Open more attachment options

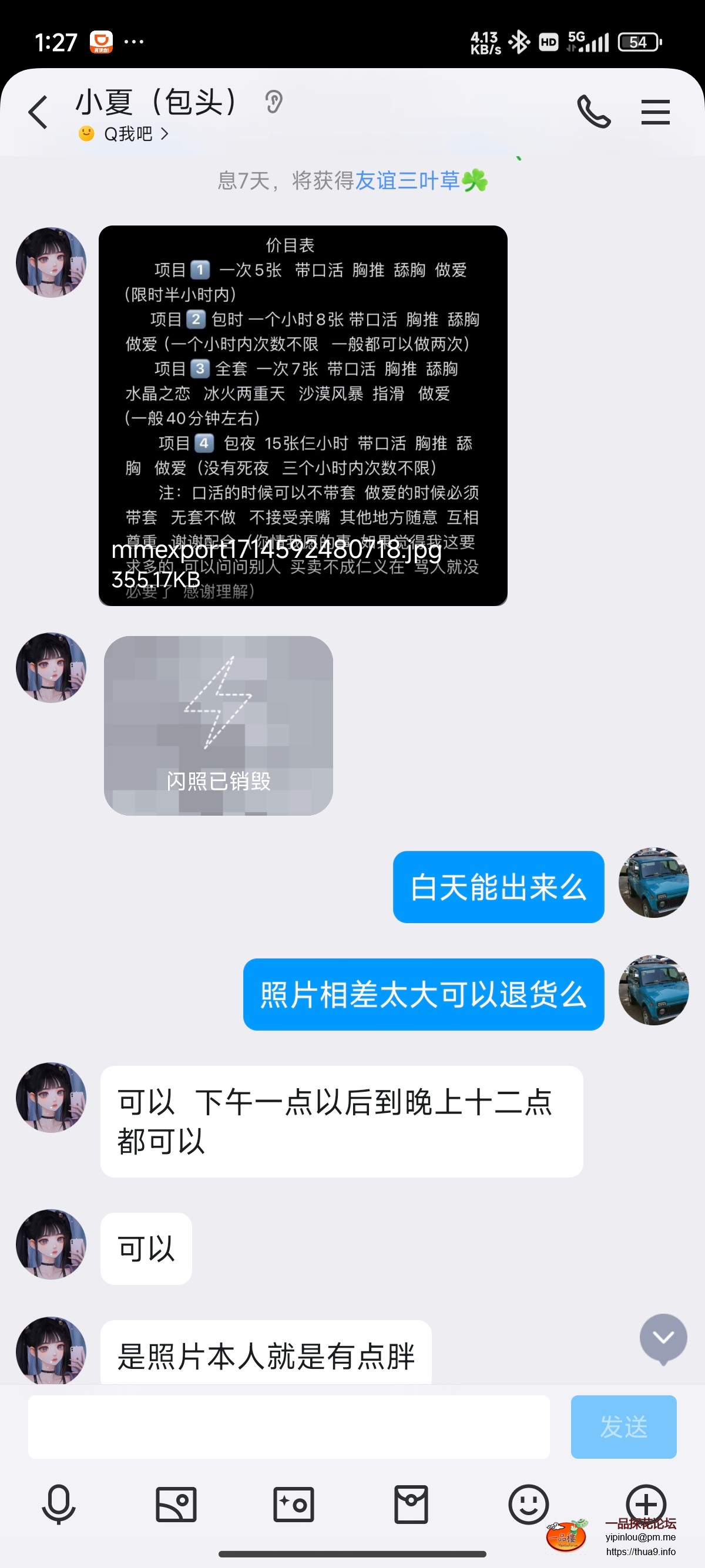click(646, 1504)
